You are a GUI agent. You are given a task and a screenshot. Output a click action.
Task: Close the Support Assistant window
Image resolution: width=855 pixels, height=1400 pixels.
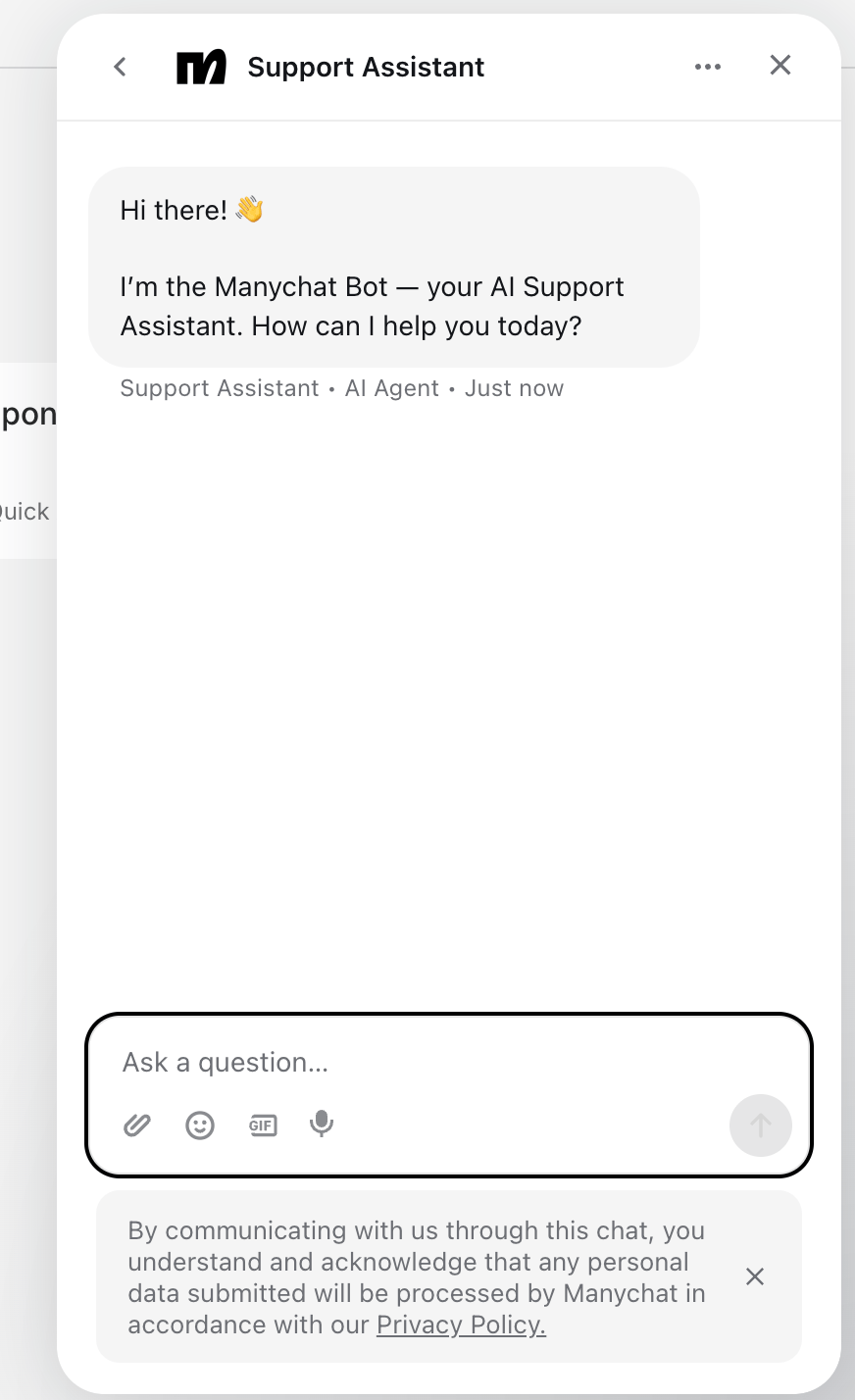click(780, 66)
